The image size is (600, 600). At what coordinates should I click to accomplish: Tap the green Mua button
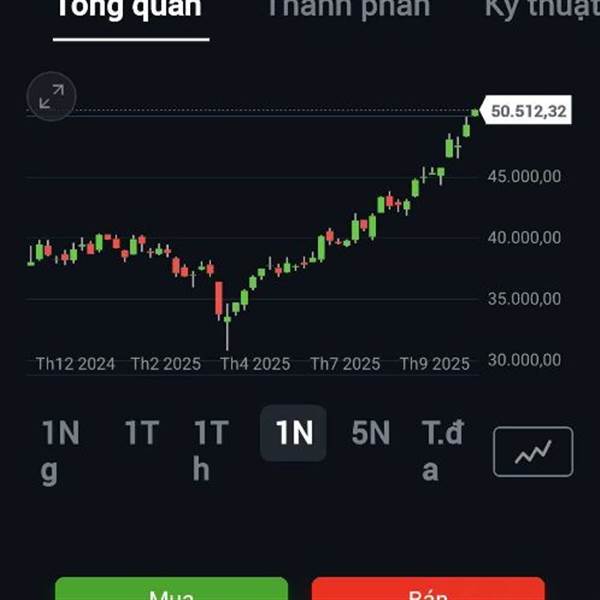(x=171, y=590)
